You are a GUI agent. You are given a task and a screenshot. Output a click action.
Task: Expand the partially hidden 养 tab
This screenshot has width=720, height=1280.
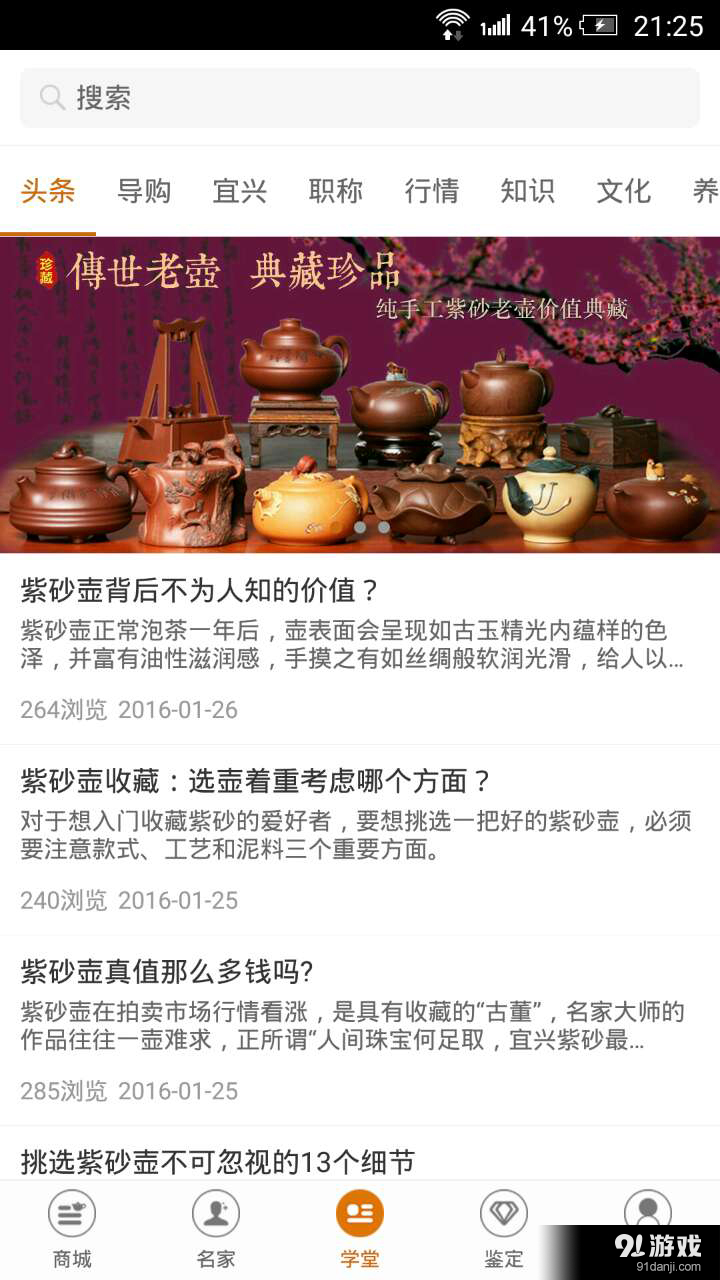[x=708, y=191]
